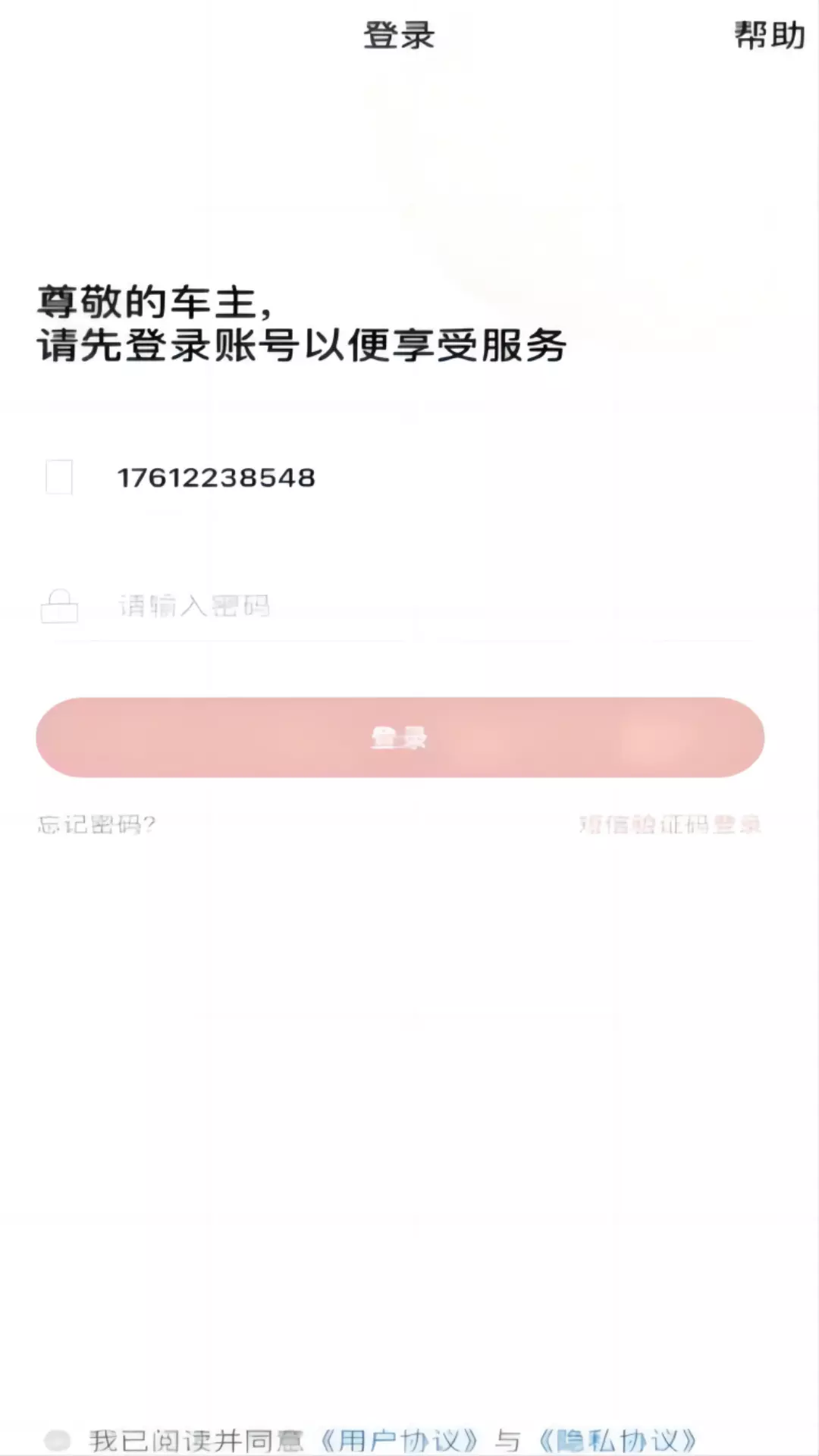Open the 忘记密码? link
This screenshot has width=819, height=1456.
click(96, 824)
